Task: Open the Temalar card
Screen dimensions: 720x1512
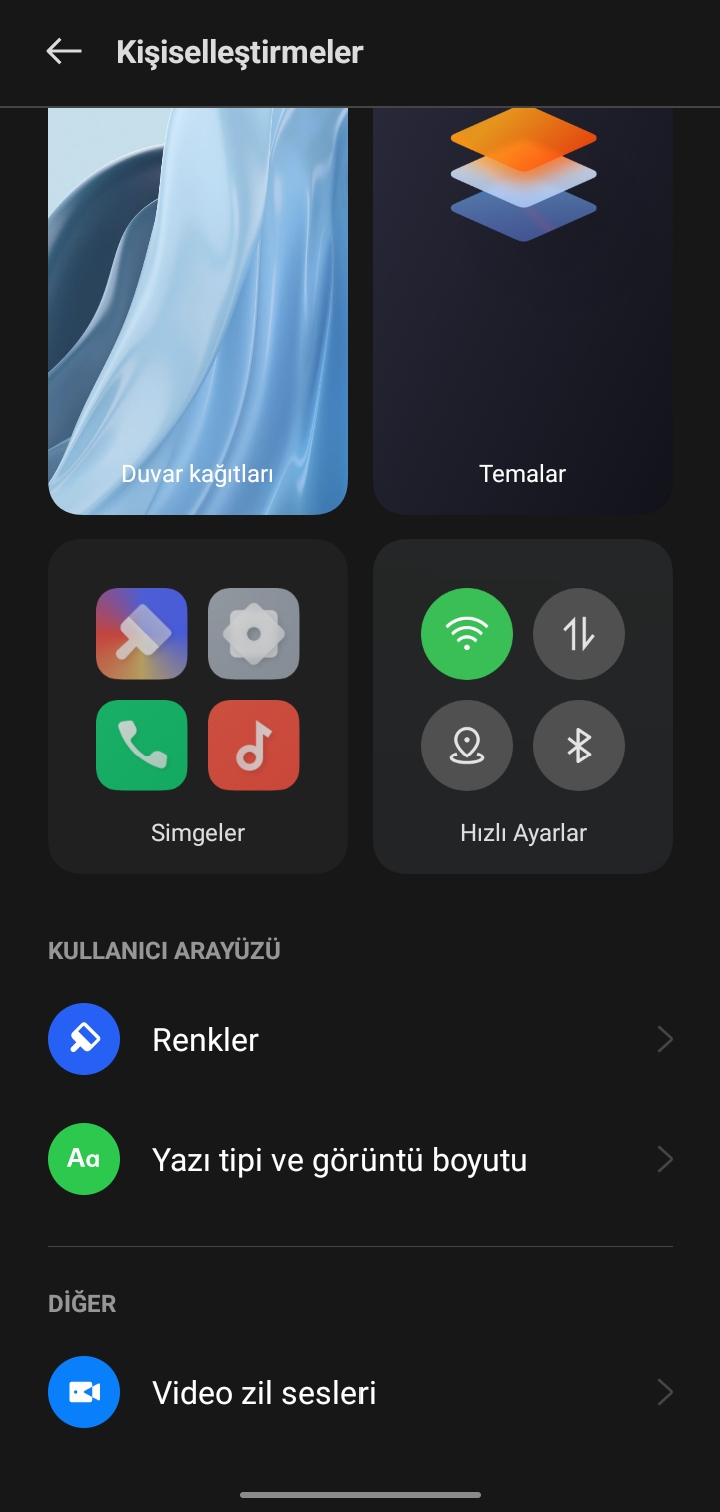Action: pos(523,311)
